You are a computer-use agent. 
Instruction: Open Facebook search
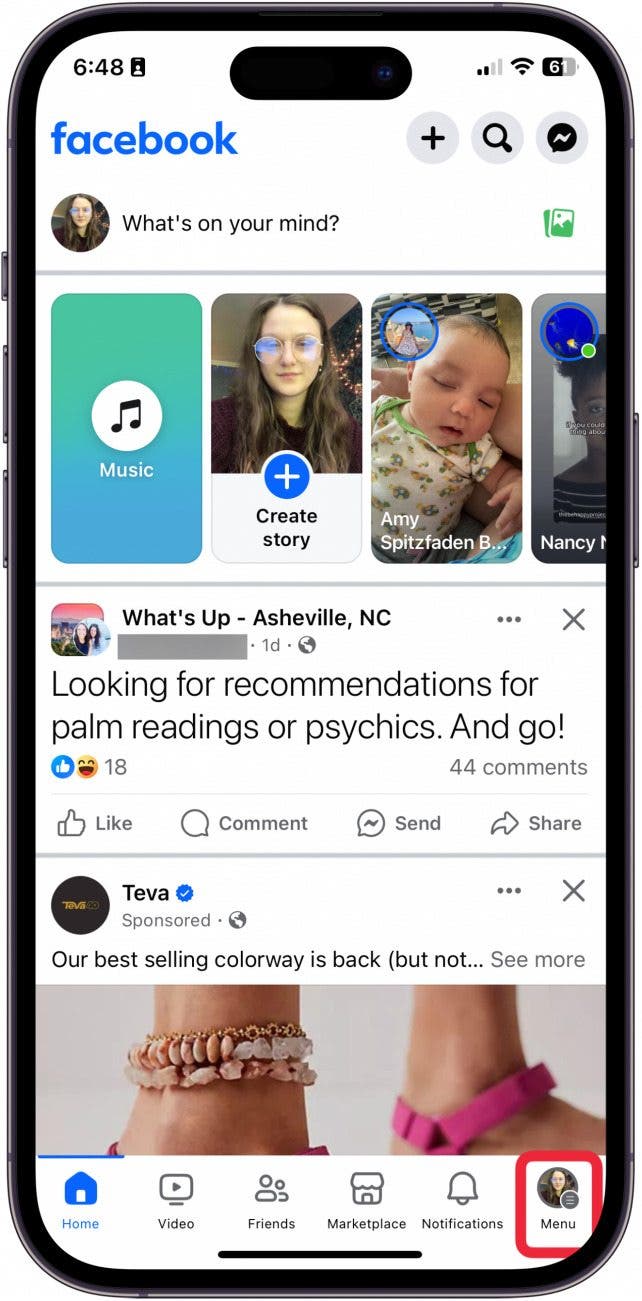coord(497,138)
